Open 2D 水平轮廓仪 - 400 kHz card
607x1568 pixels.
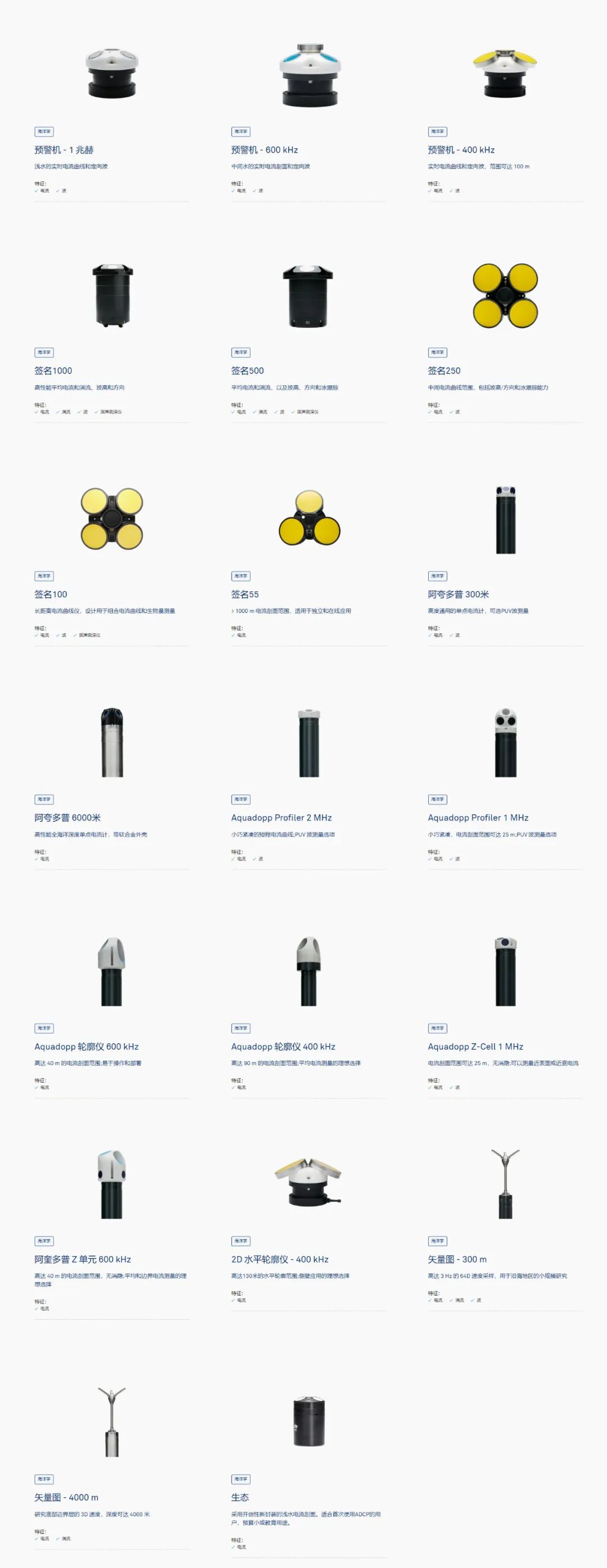point(279,1260)
